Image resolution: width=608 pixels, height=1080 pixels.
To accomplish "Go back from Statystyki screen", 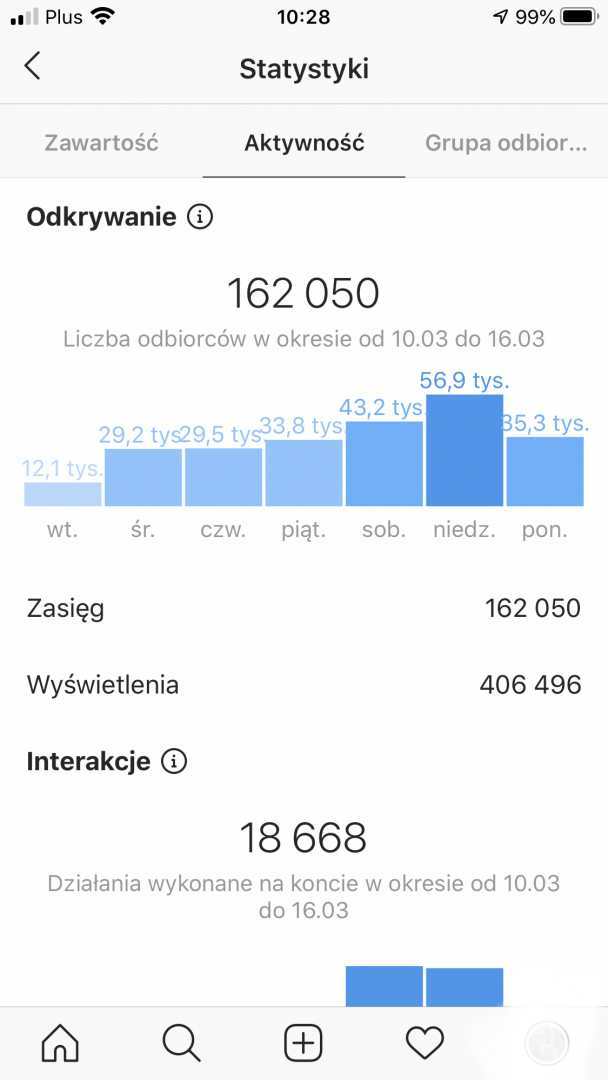I will tap(33, 67).
